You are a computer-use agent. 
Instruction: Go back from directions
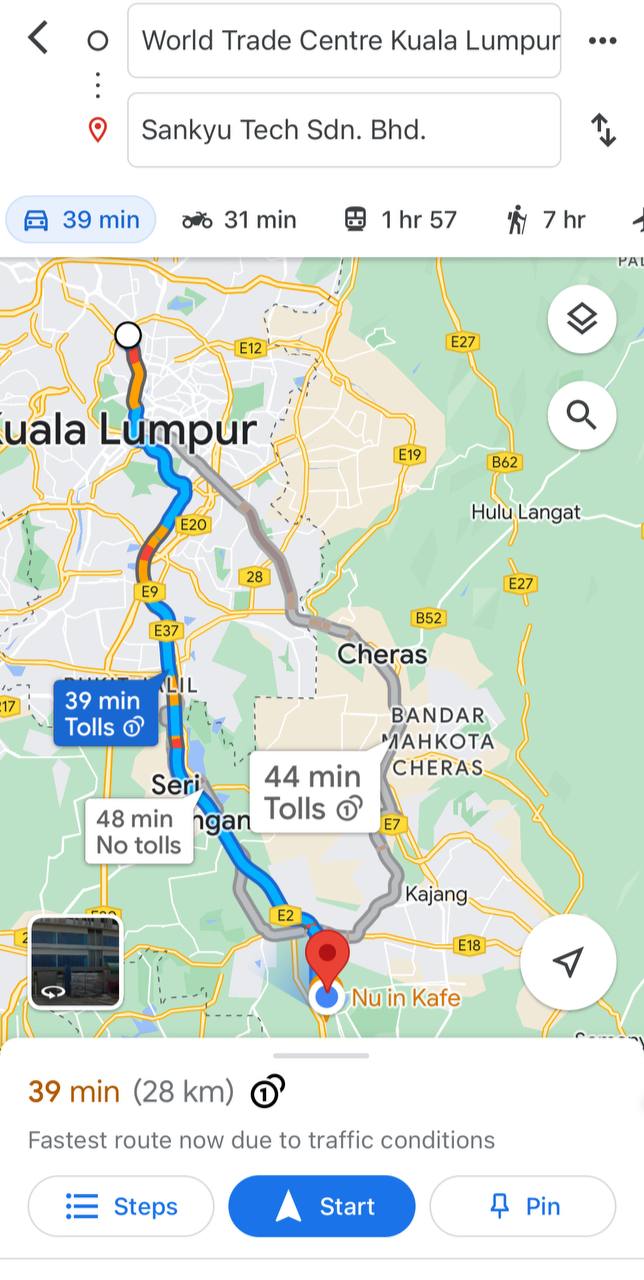pos(38,40)
